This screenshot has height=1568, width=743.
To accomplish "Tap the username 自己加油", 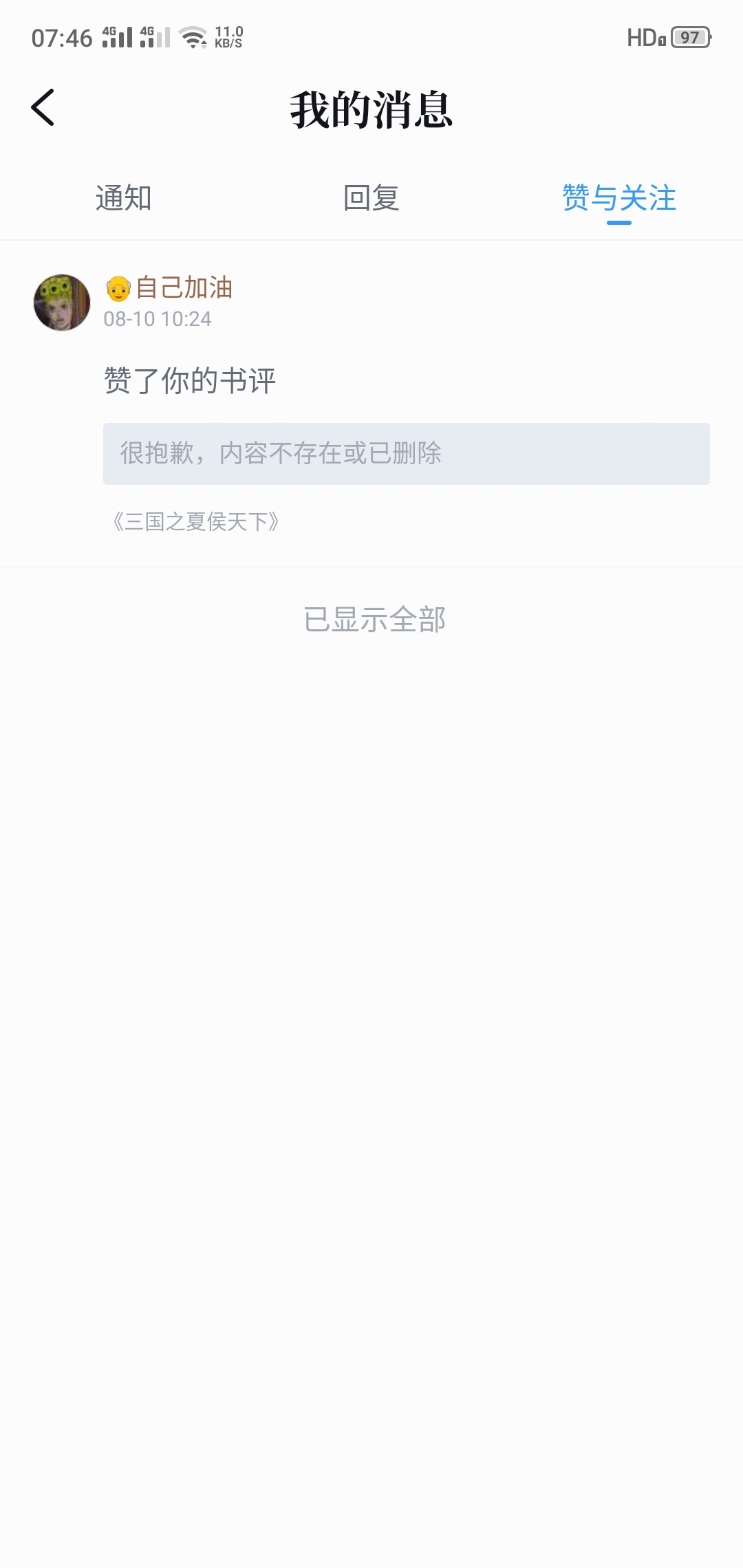I will [183, 287].
